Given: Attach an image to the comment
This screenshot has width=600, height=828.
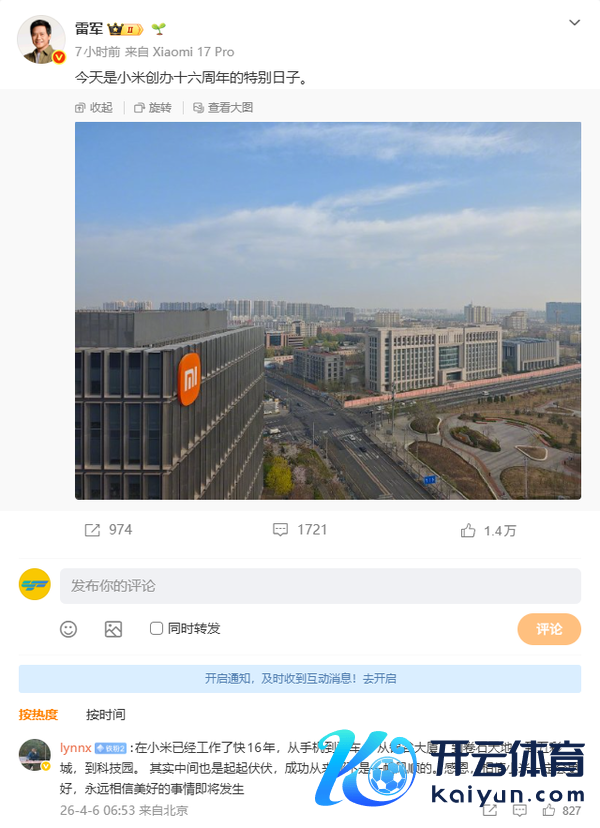Looking at the screenshot, I should point(114,629).
